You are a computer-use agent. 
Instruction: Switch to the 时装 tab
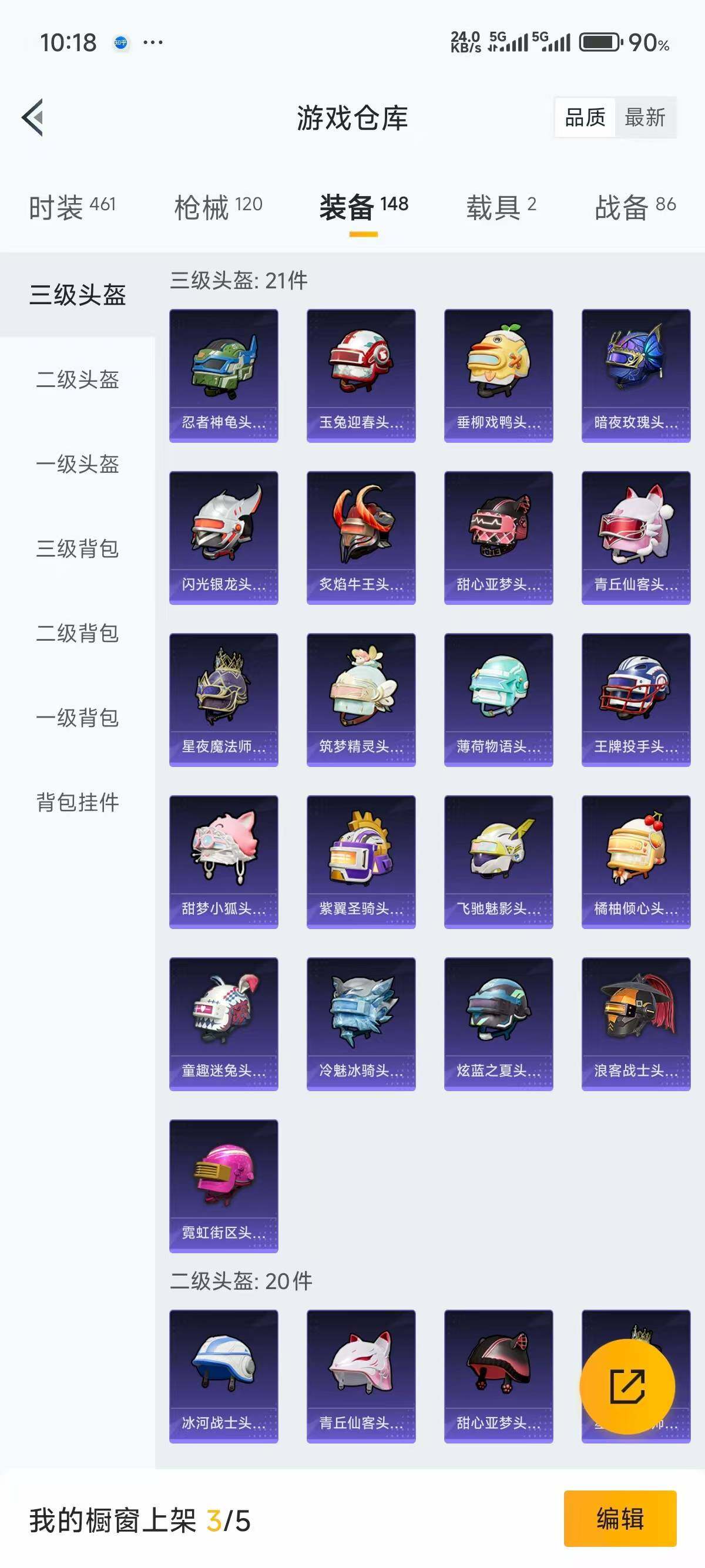click(x=72, y=207)
